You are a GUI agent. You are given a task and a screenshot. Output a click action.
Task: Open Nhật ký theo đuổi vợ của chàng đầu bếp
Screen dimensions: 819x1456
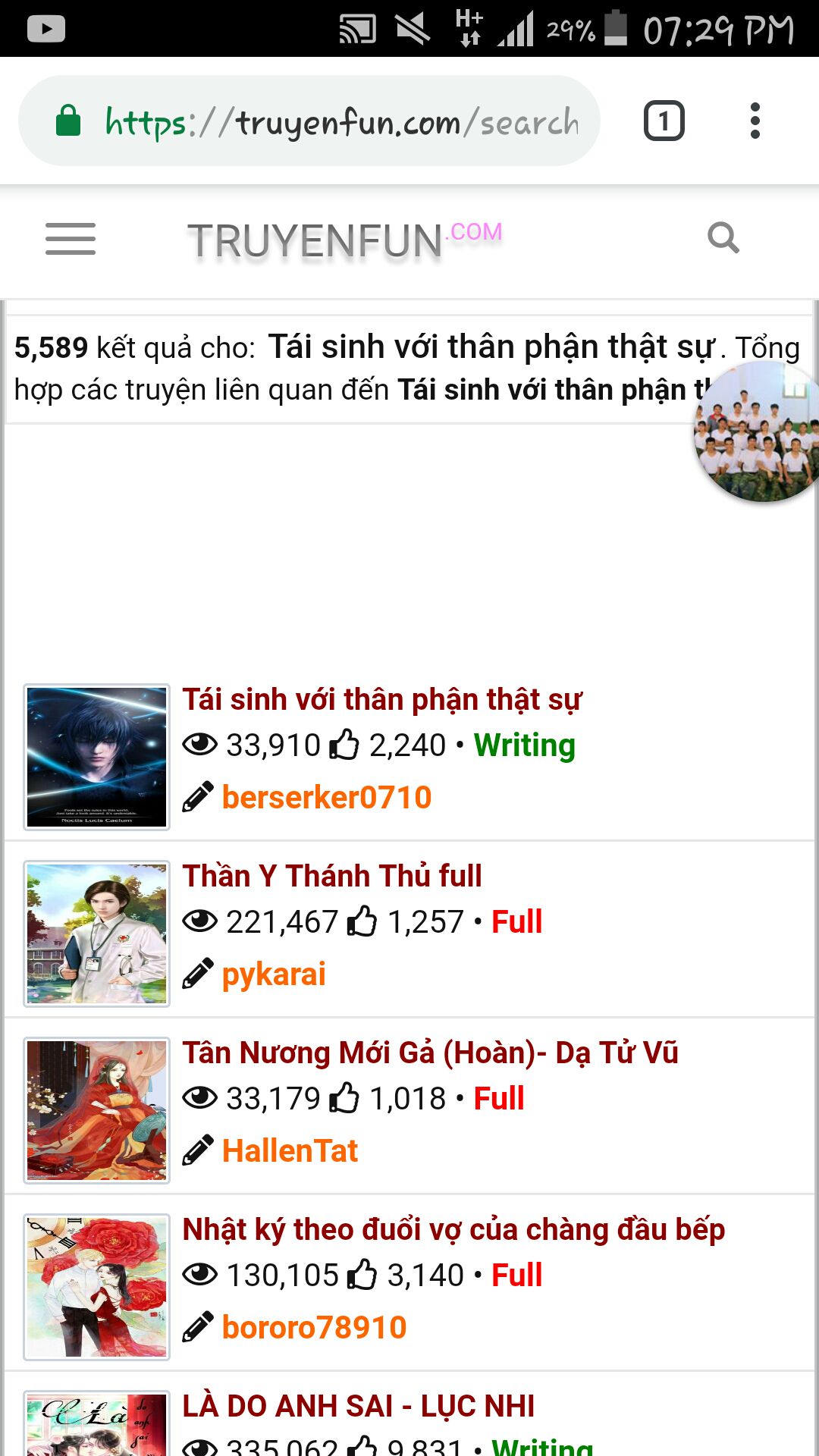click(453, 1229)
